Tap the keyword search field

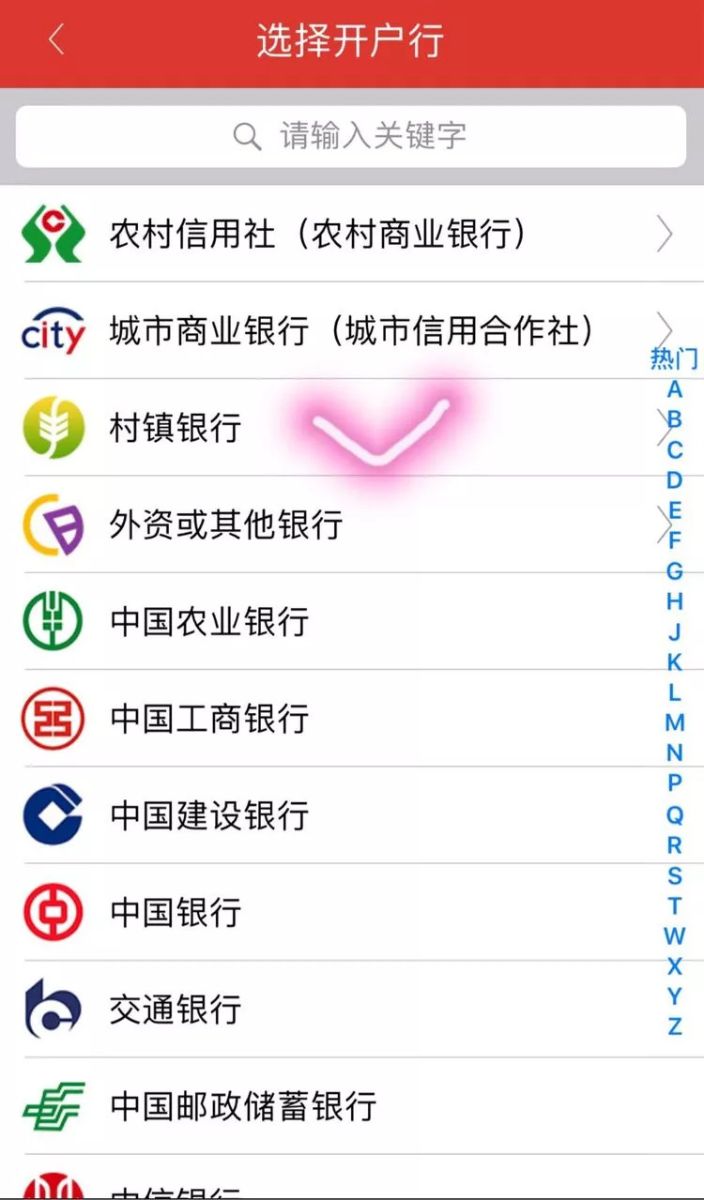[350, 136]
